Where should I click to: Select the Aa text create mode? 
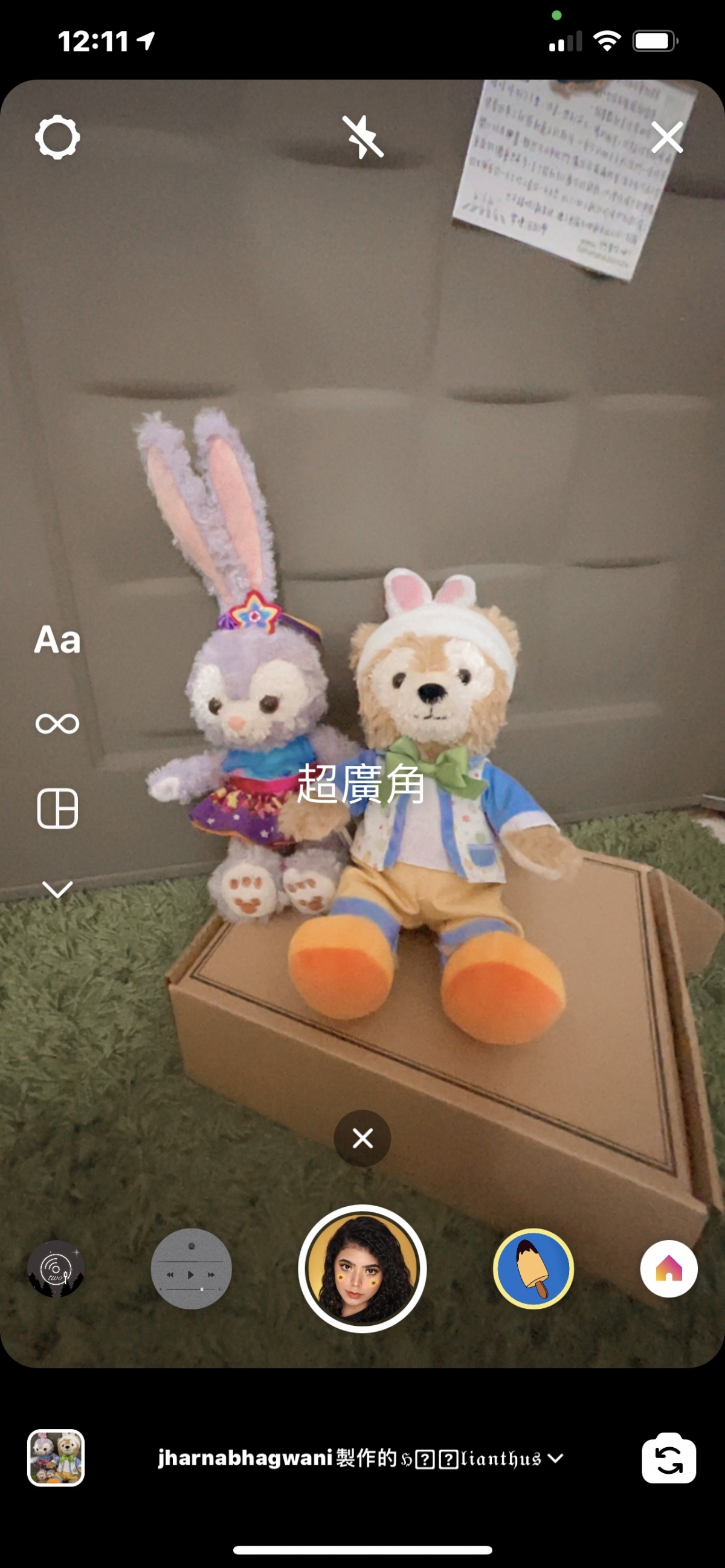pos(57,640)
